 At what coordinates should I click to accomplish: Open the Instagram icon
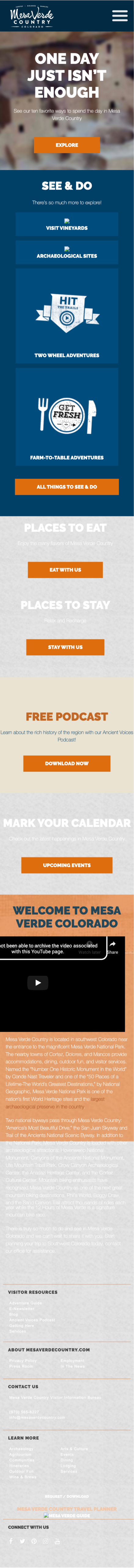45,1541
